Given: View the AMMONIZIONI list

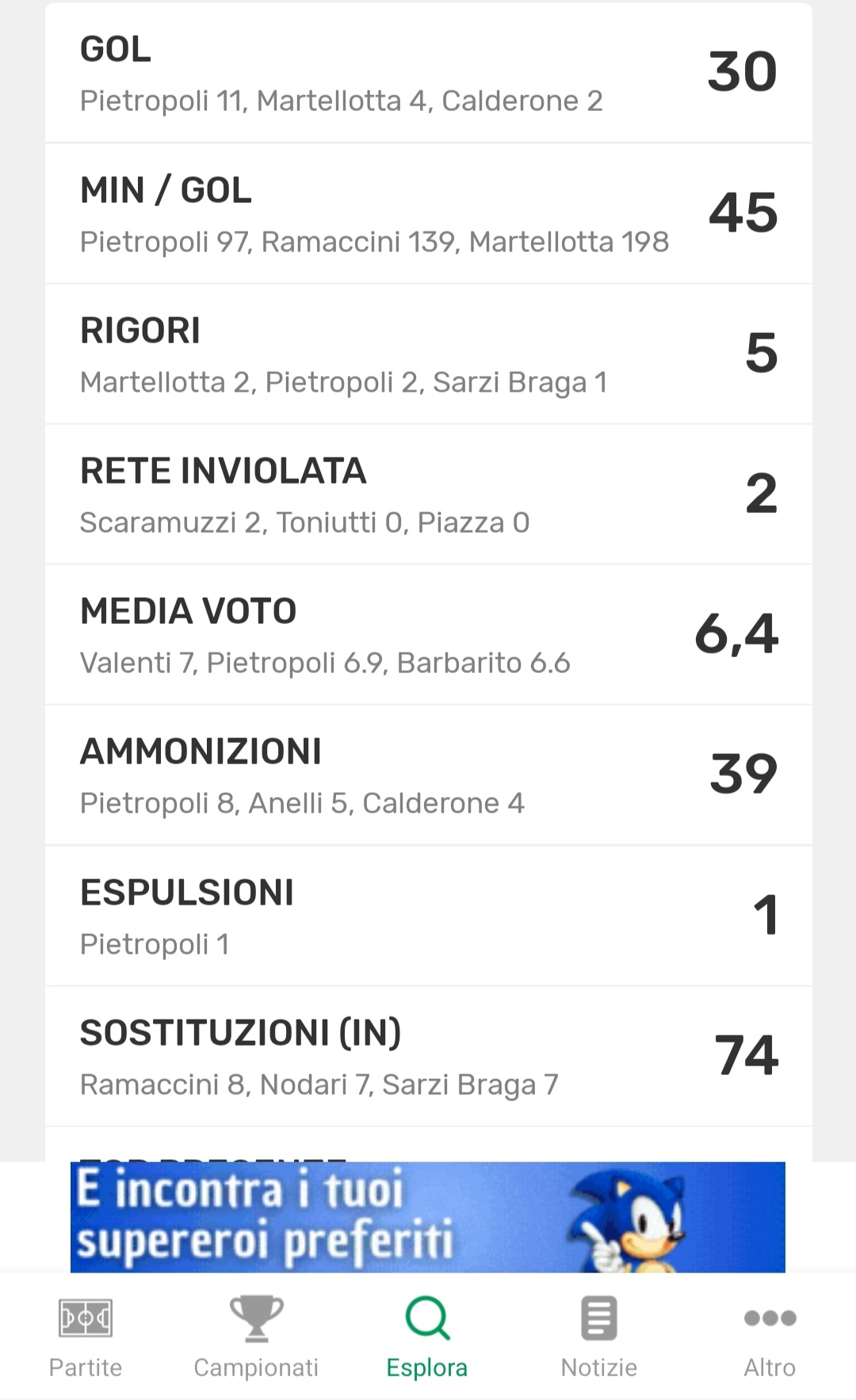Looking at the screenshot, I should tap(428, 775).
